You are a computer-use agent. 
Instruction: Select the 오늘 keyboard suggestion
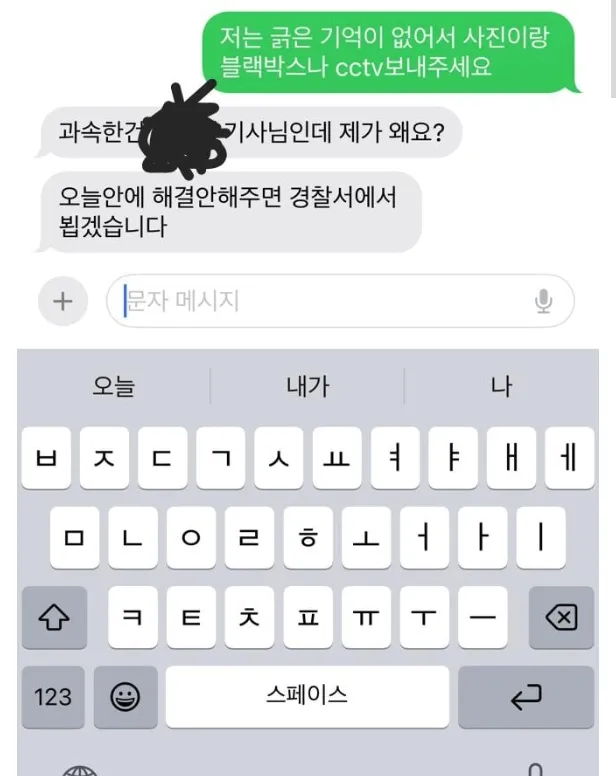tap(113, 387)
